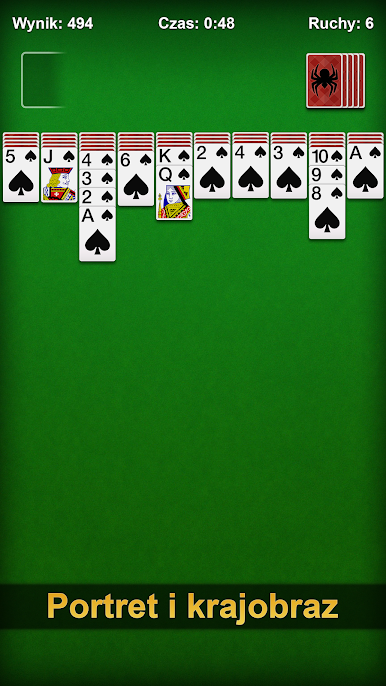The image size is (386, 686).
Task: Deal new cards from the spider stock pile
Action: pyautogui.click(x=335, y=80)
